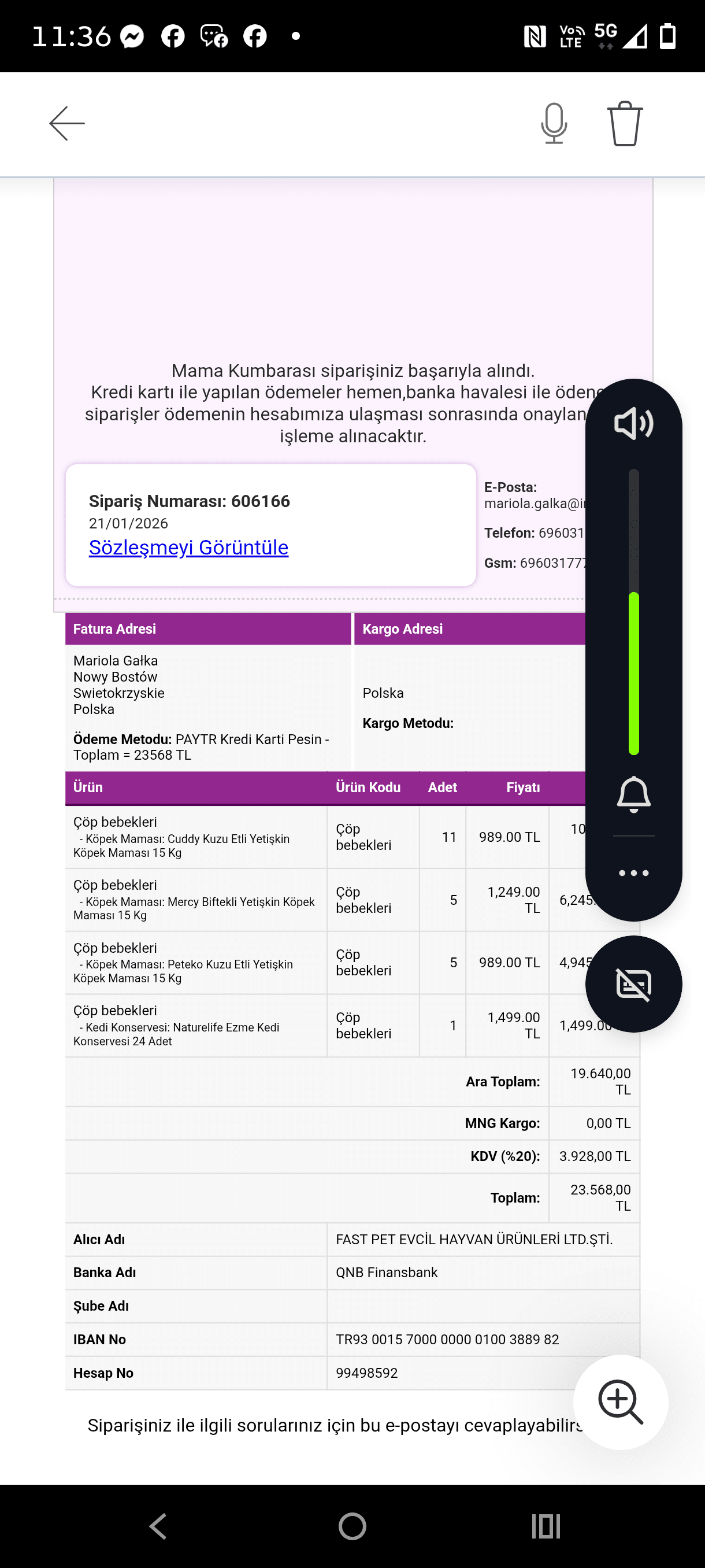Adjust the green volume slider
This screenshot has width=705, height=1568.
click(634, 612)
